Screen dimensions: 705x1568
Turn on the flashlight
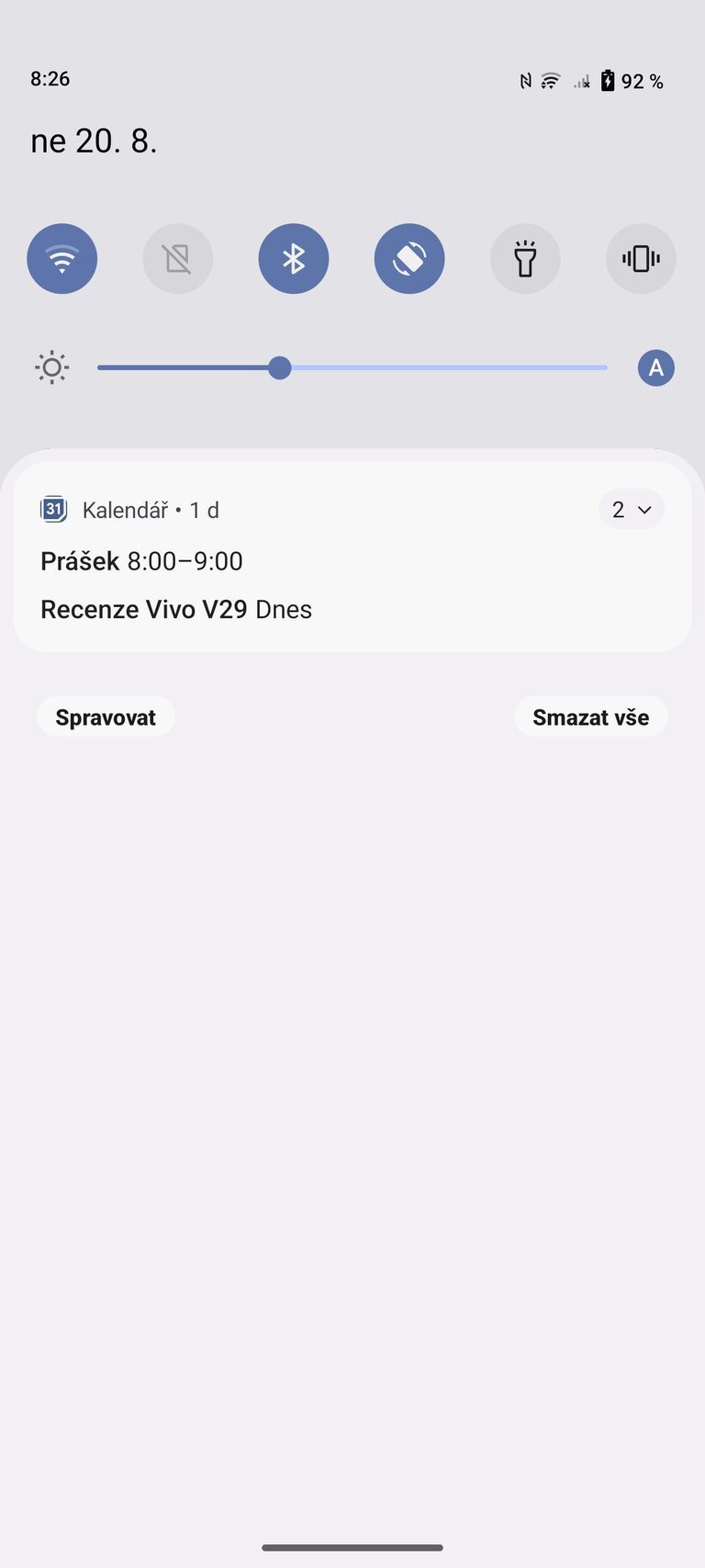click(x=525, y=259)
